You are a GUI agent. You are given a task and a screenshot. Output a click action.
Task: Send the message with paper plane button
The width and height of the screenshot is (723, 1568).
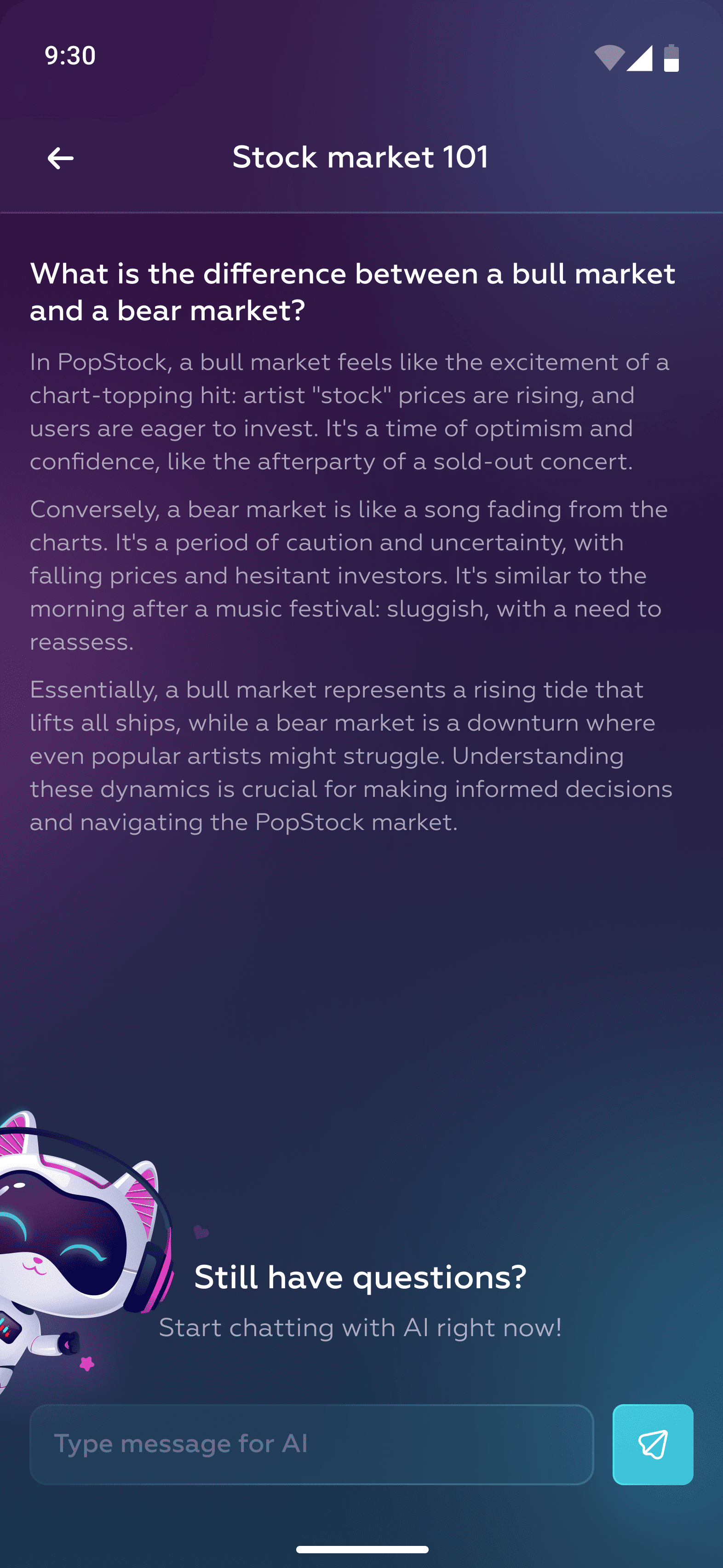(x=653, y=1444)
